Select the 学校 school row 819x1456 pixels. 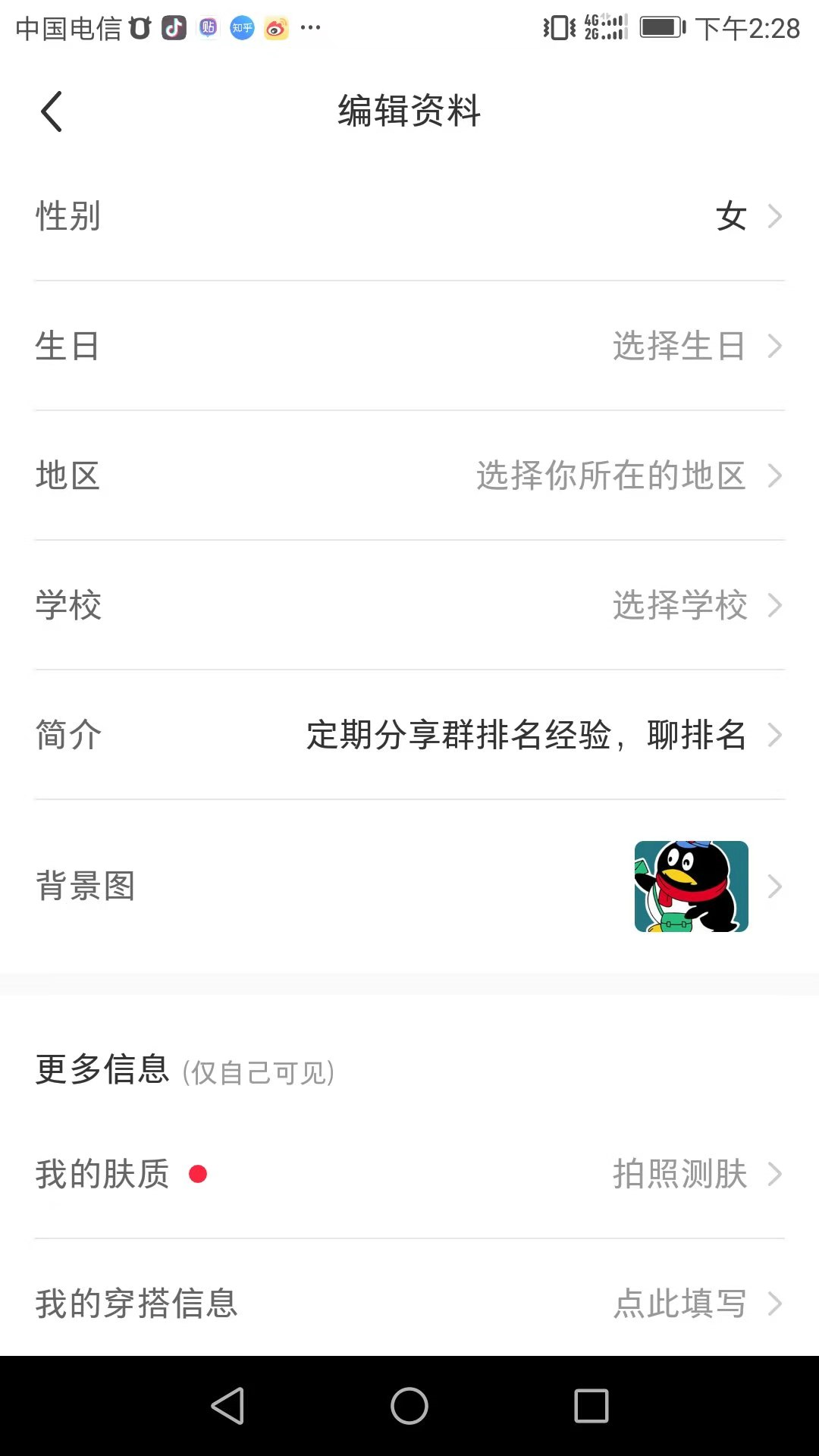409,605
